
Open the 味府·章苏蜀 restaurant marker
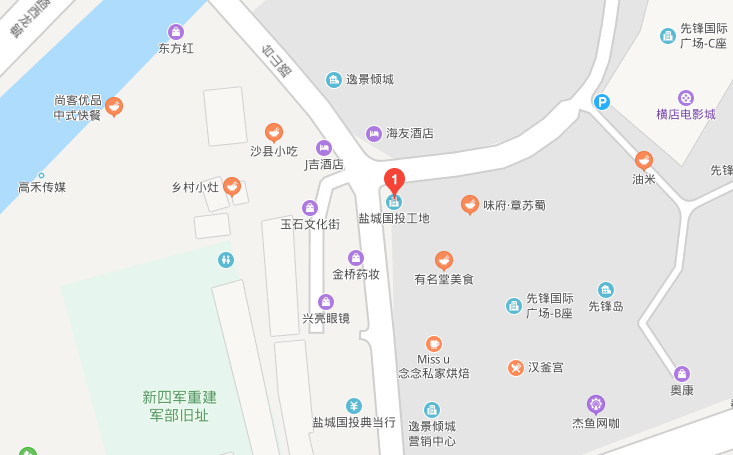(x=469, y=205)
